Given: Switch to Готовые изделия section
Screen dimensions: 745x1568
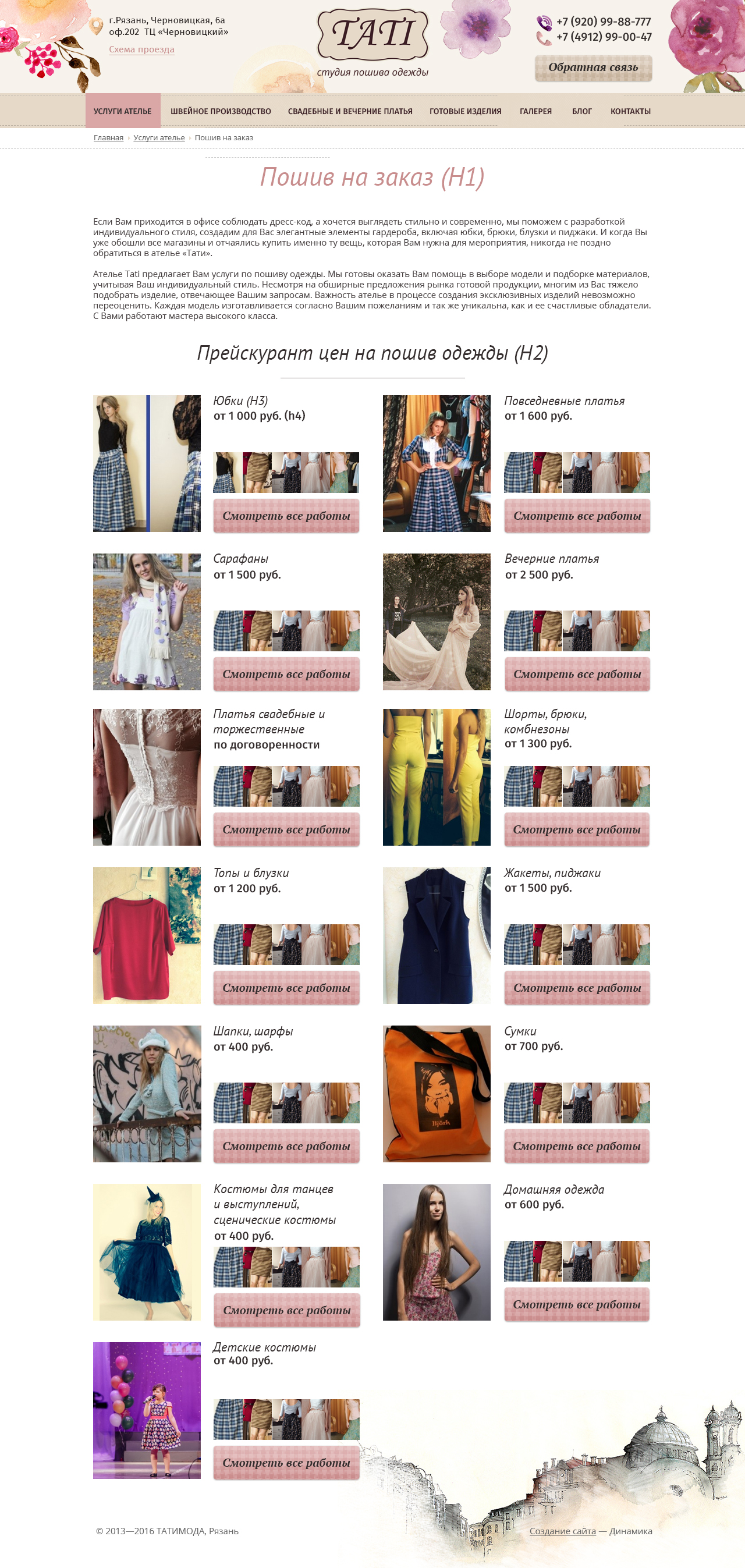Looking at the screenshot, I should [465, 111].
